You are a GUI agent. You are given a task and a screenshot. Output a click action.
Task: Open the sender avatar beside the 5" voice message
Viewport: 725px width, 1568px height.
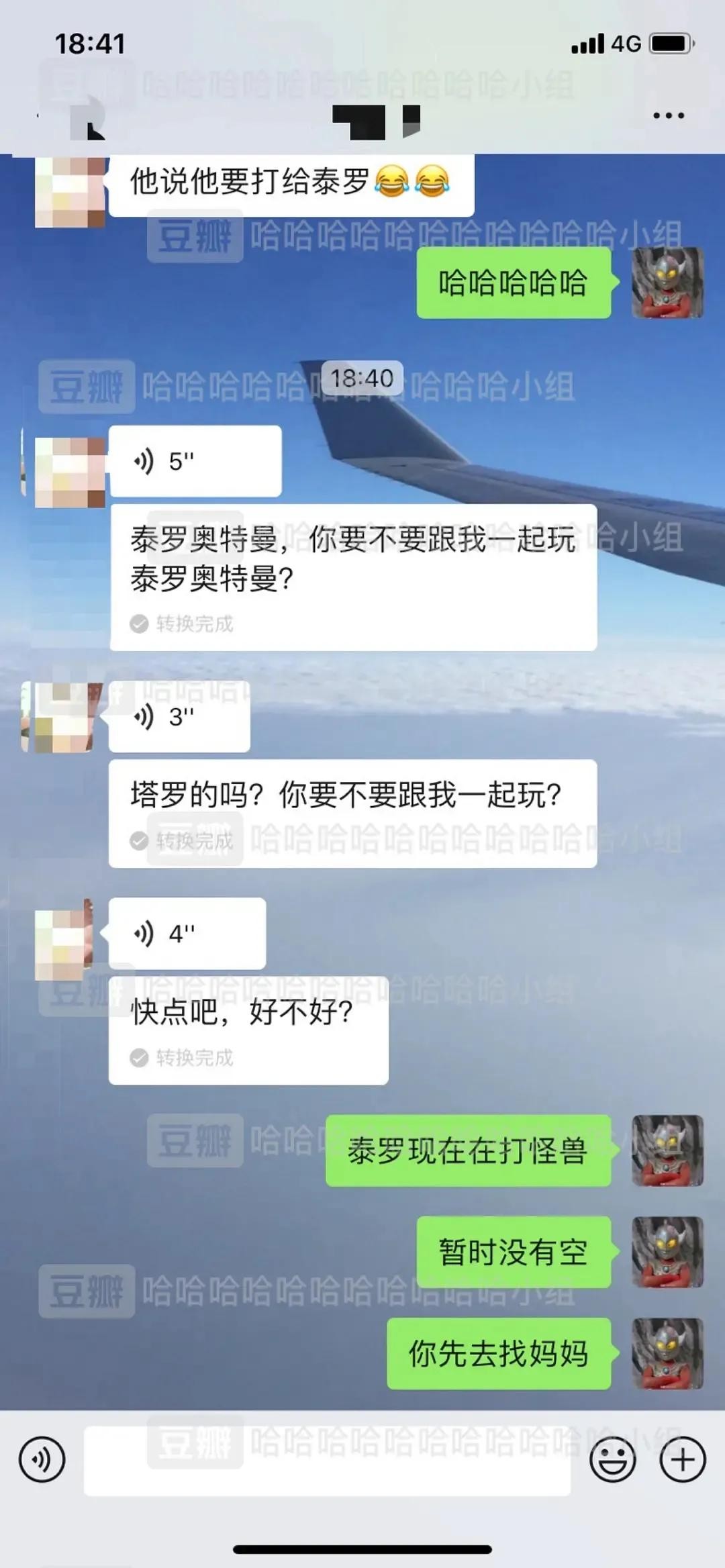[x=70, y=472]
